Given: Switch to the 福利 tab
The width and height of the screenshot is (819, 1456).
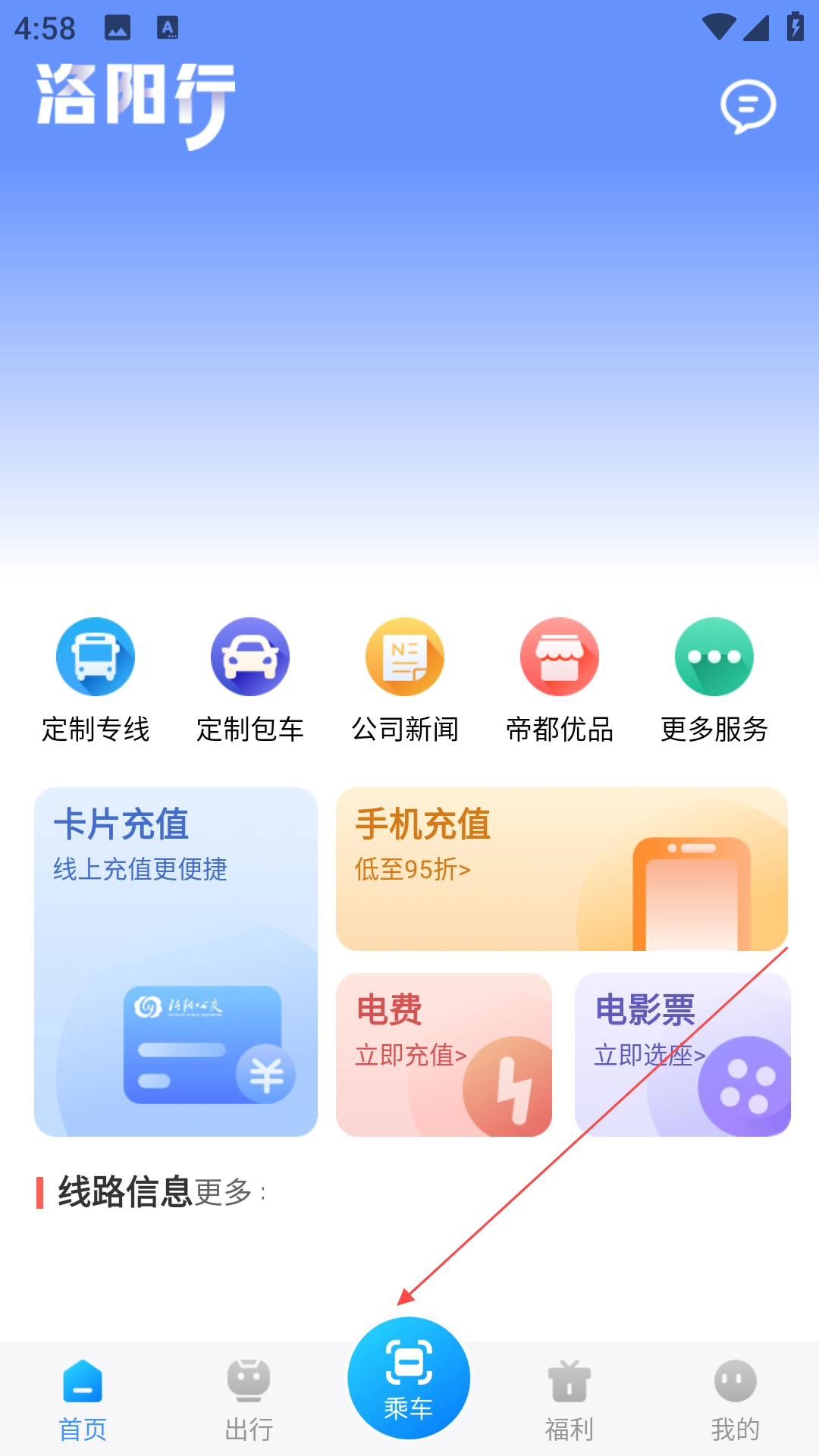Looking at the screenshot, I should tap(571, 1403).
